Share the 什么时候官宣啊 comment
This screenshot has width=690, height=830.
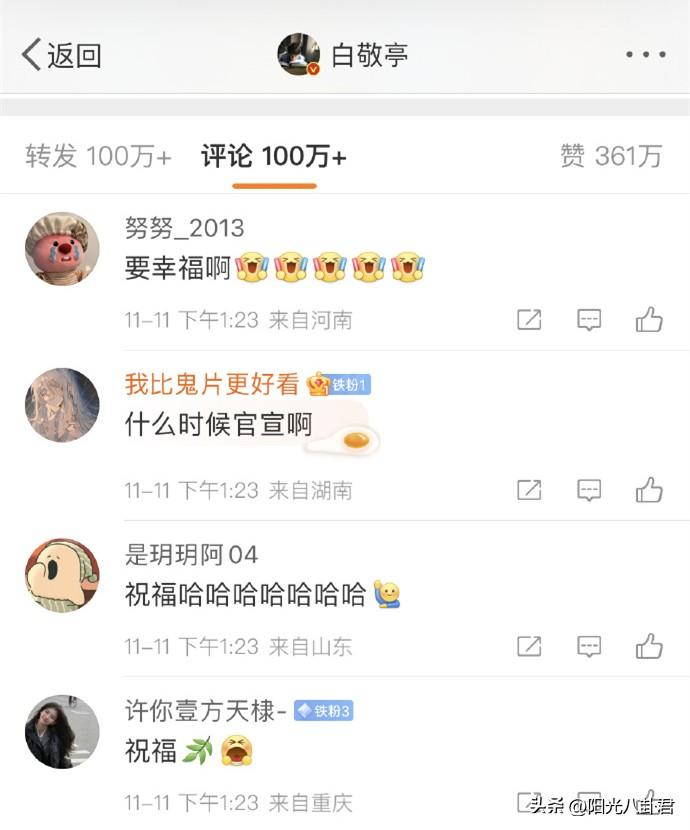point(529,490)
